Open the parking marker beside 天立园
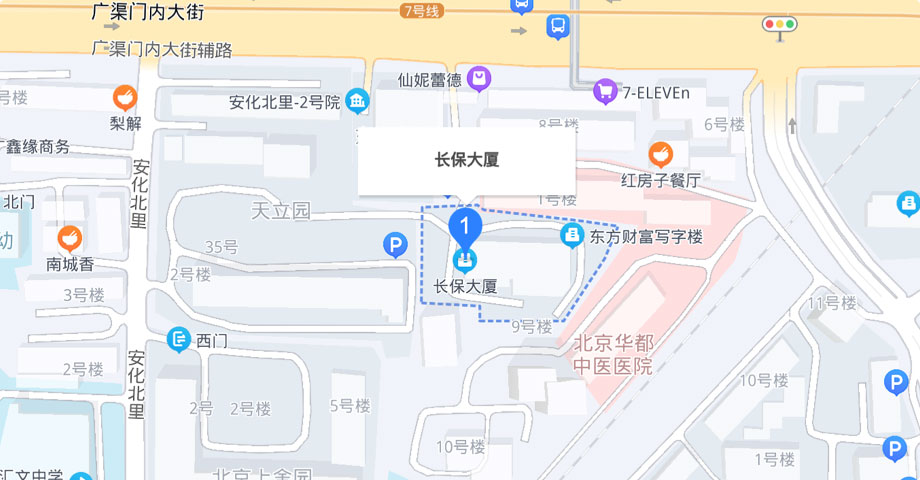The width and height of the screenshot is (920, 480). pos(397,244)
